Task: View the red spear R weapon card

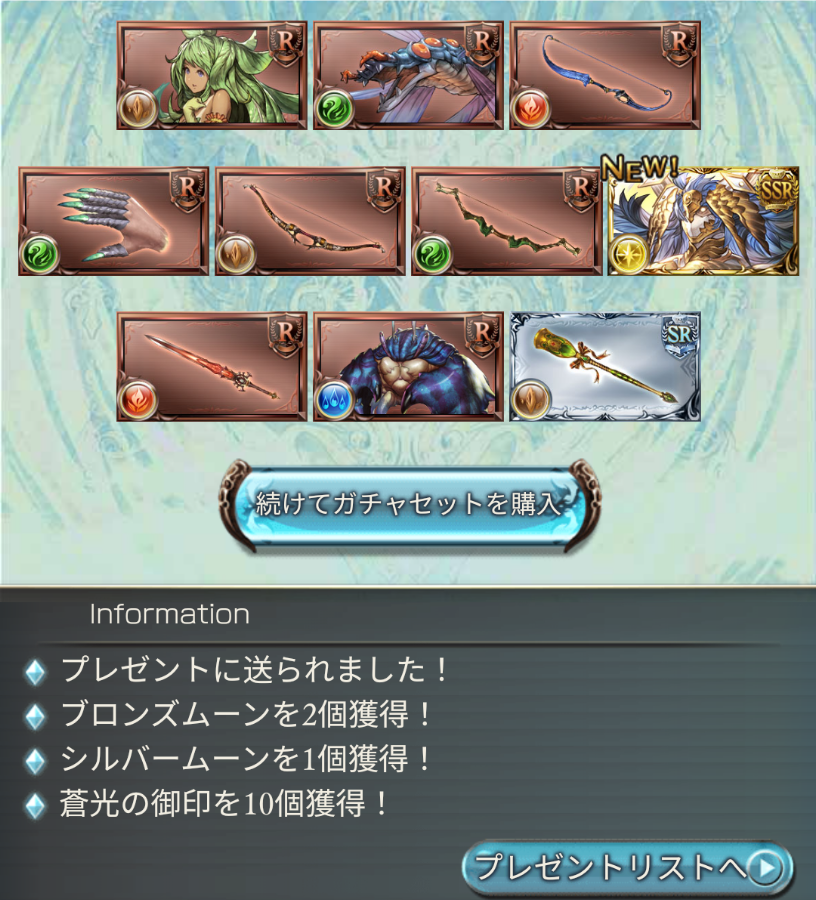Action: click(x=211, y=367)
